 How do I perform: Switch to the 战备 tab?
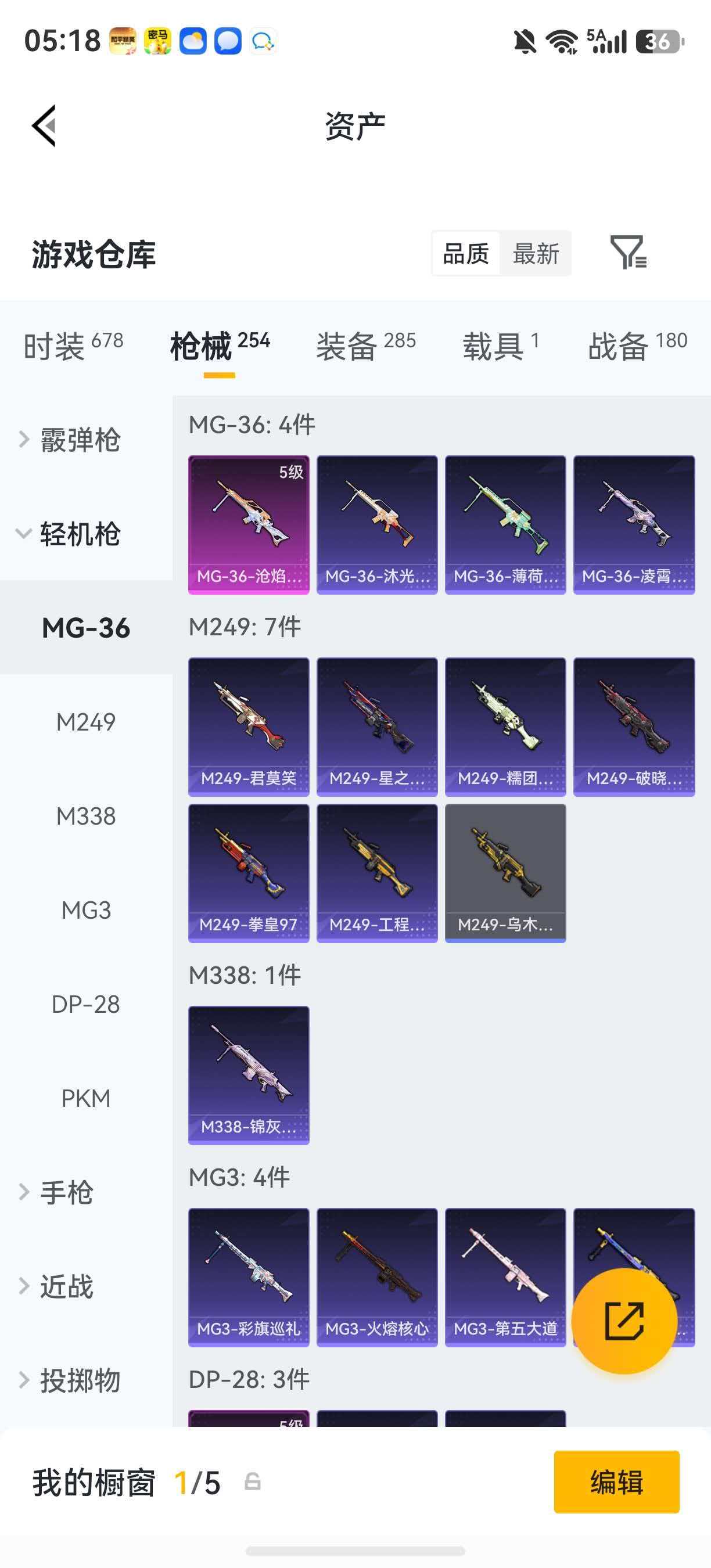coord(637,346)
